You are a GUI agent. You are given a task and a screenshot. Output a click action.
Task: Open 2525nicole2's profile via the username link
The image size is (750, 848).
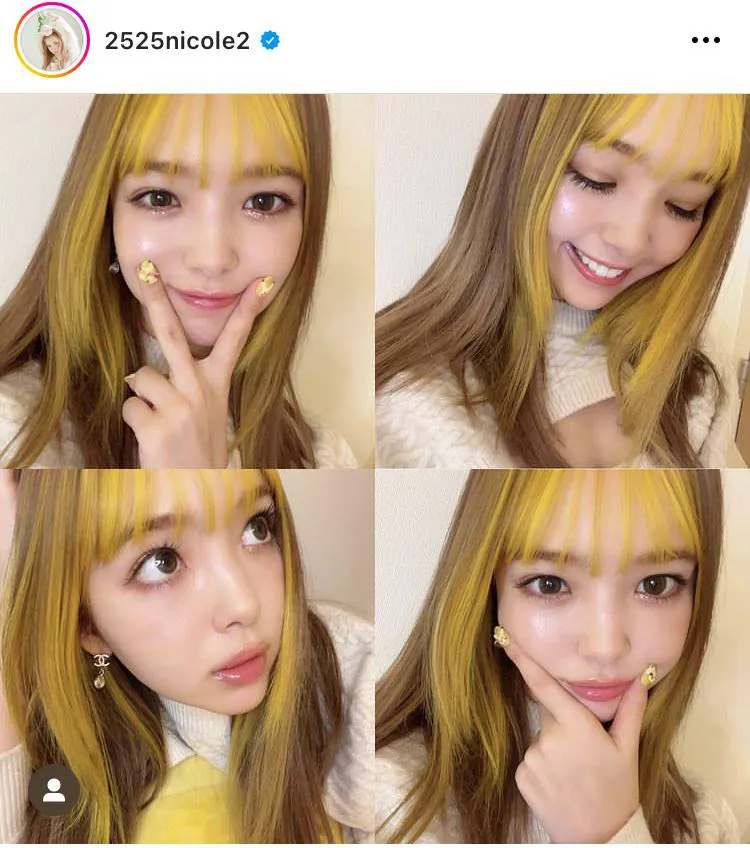(x=177, y=40)
